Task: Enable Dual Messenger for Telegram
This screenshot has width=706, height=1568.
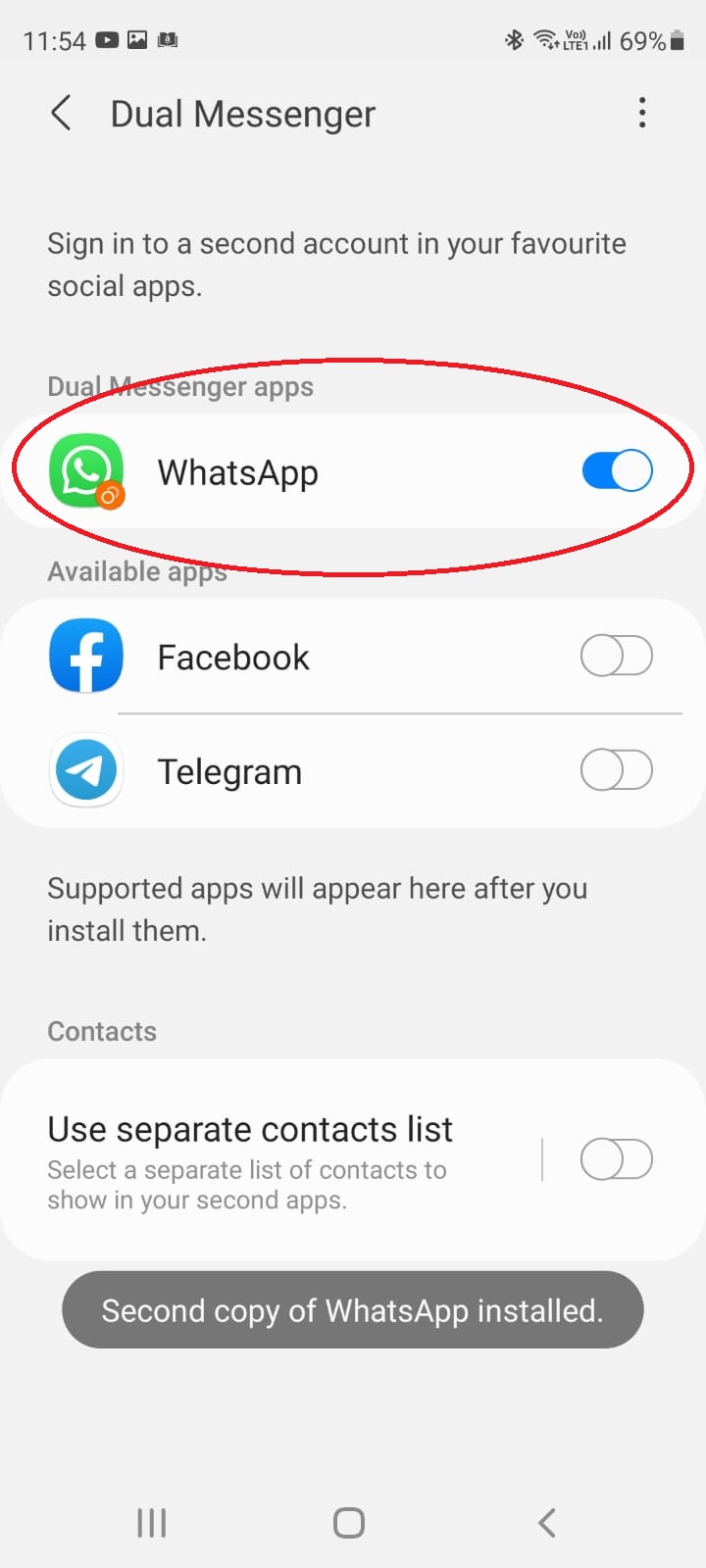Action: tap(617, 770)
